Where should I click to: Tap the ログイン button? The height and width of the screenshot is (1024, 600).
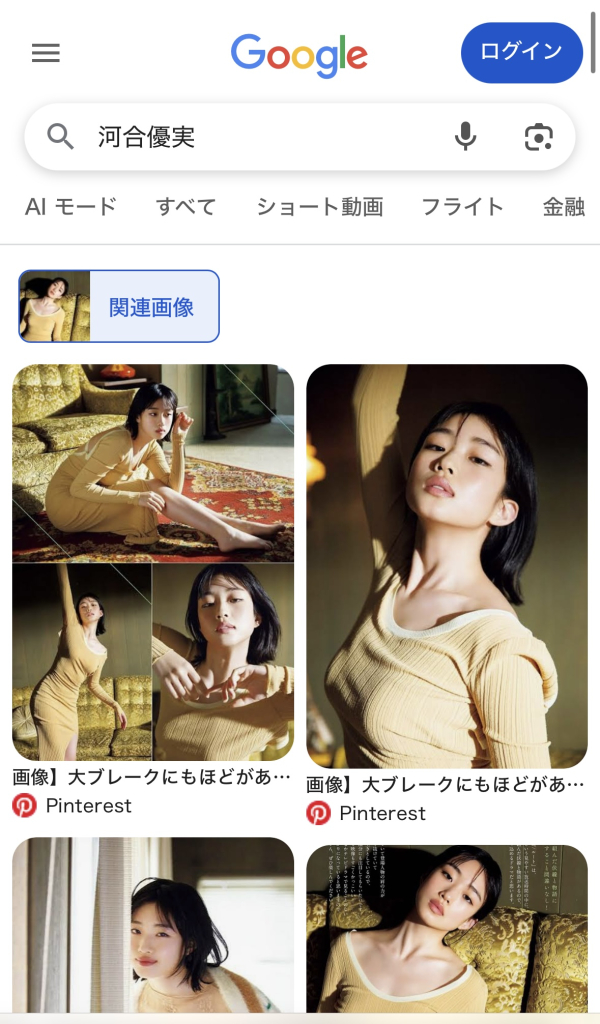[521, 52]
